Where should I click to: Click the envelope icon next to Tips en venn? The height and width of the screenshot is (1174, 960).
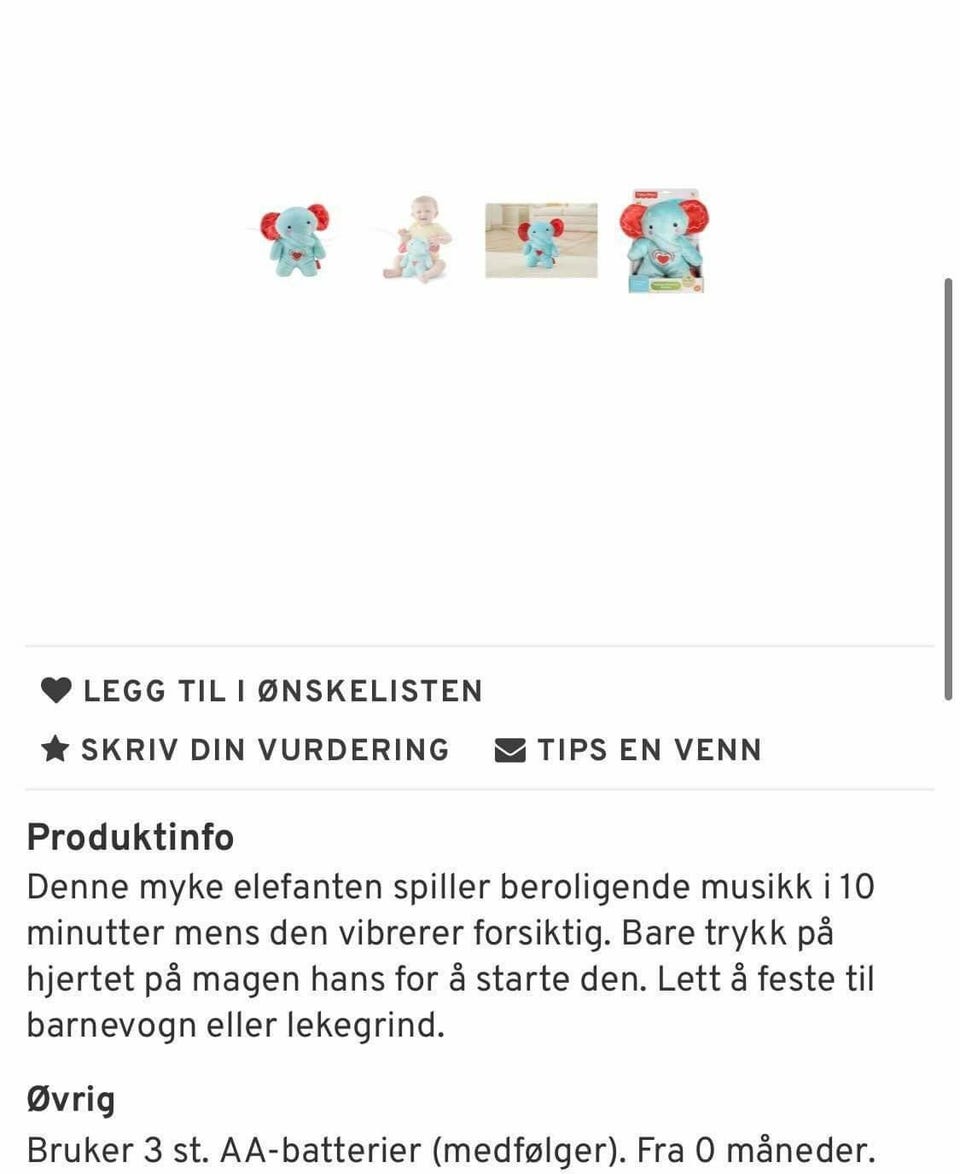click(x=510, y=749)
